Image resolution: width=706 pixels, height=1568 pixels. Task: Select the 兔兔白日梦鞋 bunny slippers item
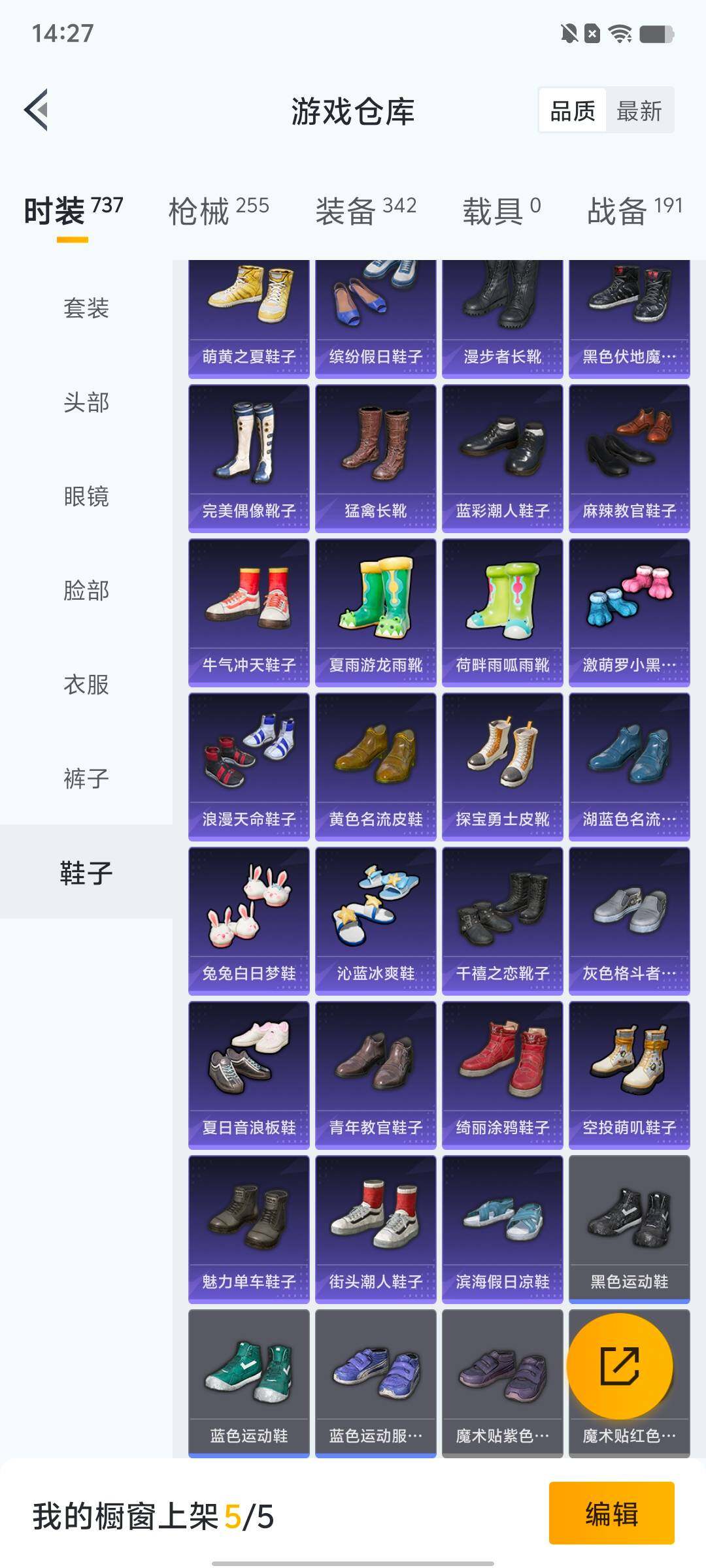coord(248,908)
